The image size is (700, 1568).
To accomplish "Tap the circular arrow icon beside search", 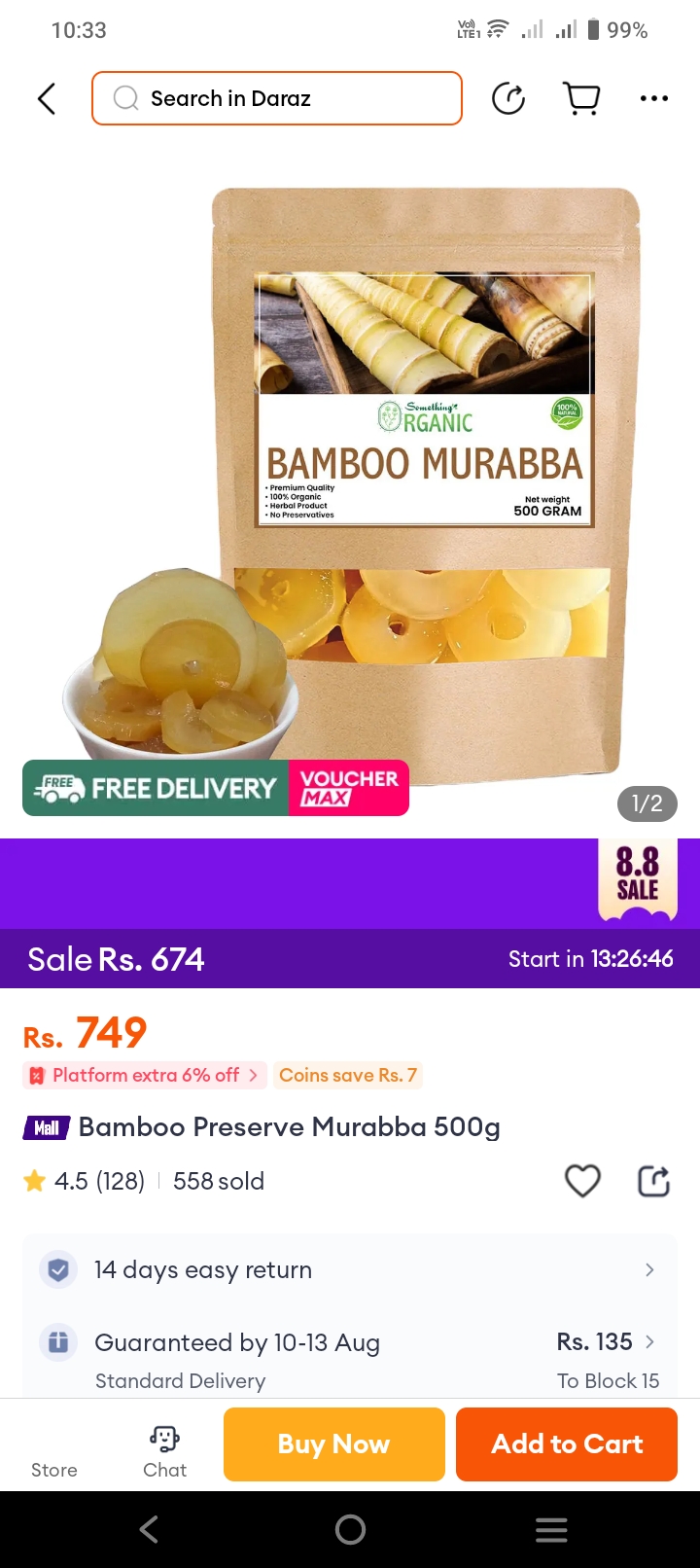I will click(x=508, y=98).
